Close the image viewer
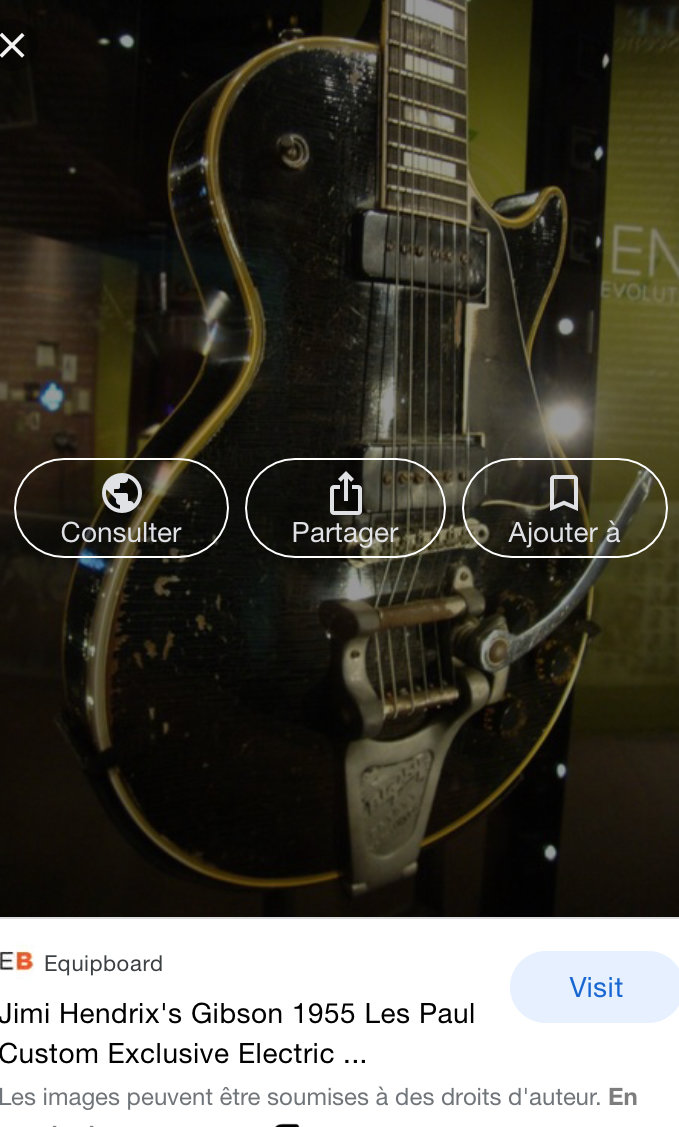The width and height of the screenshot is (679, 1127). [x=12, y=45]
